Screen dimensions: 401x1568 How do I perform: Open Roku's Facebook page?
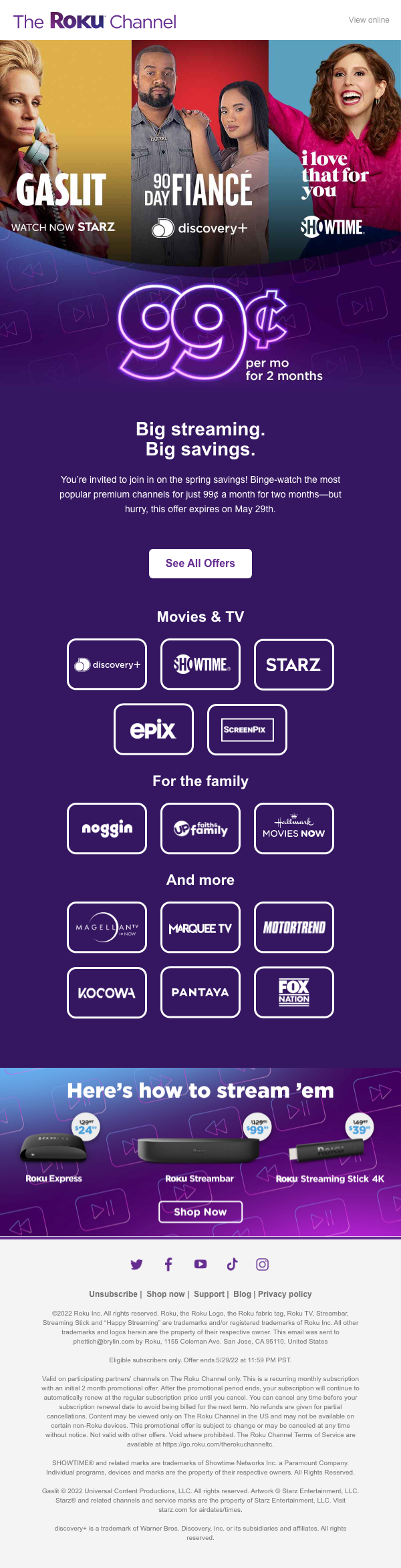(168, 1264)
